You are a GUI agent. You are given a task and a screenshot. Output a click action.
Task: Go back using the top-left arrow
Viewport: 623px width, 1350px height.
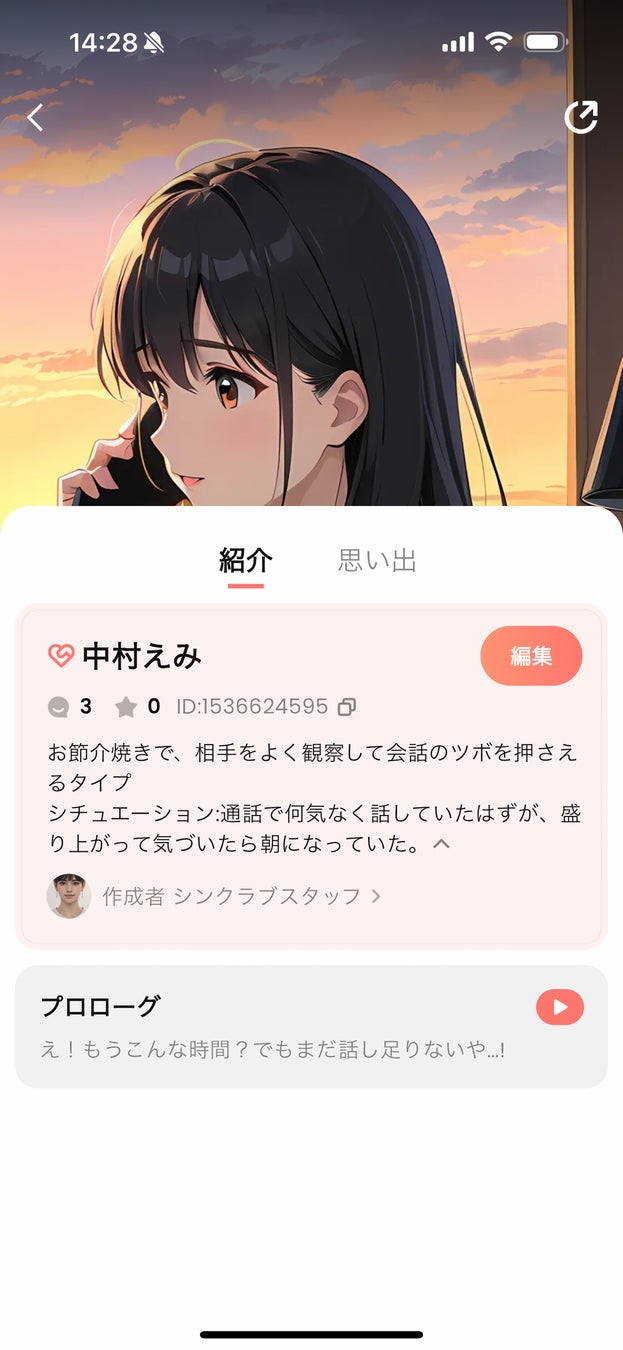click(x=36, y=118)
